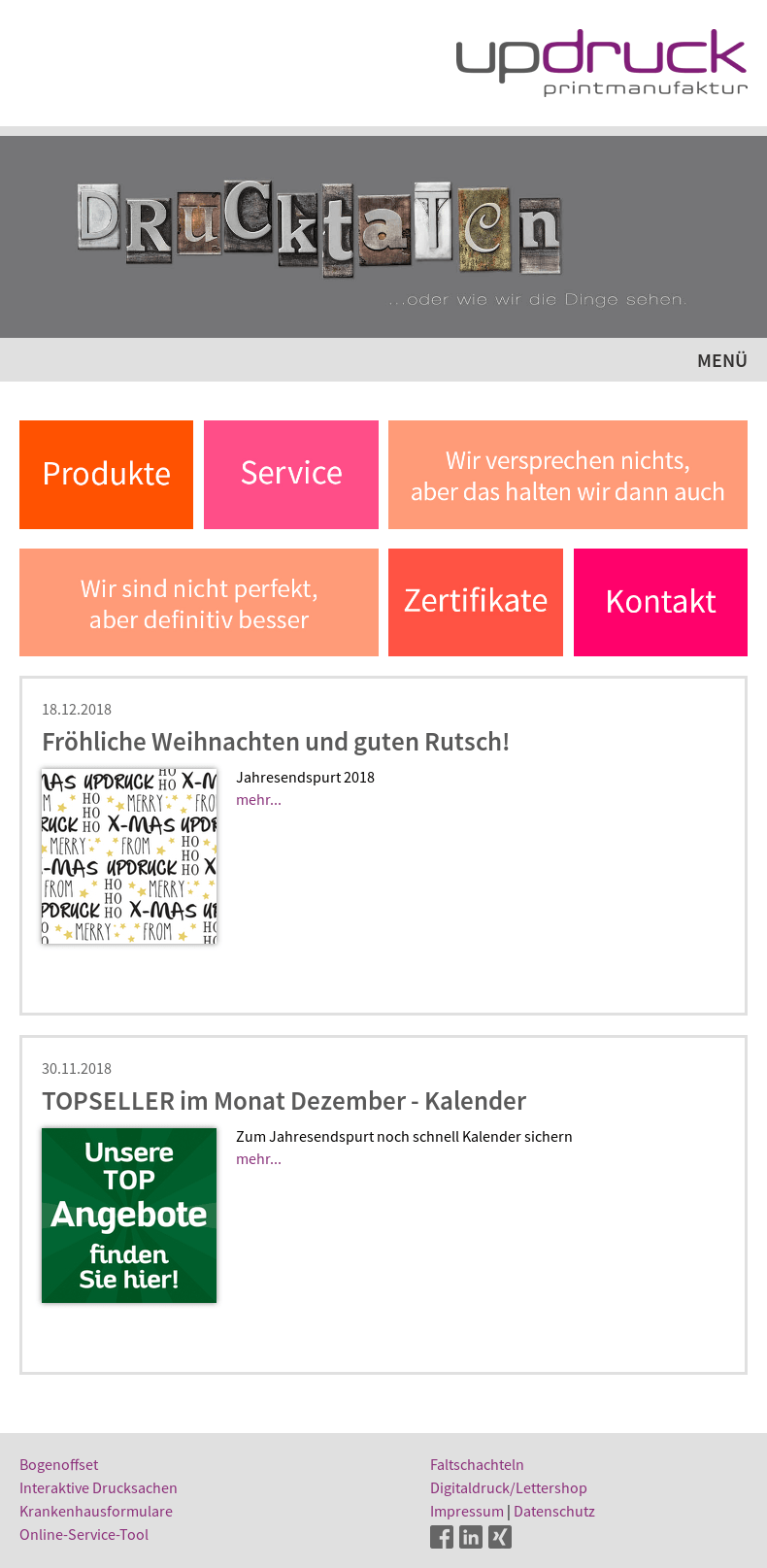Open the Impressum page
Screen dimensions: 767x1568
click(467, 1512)
